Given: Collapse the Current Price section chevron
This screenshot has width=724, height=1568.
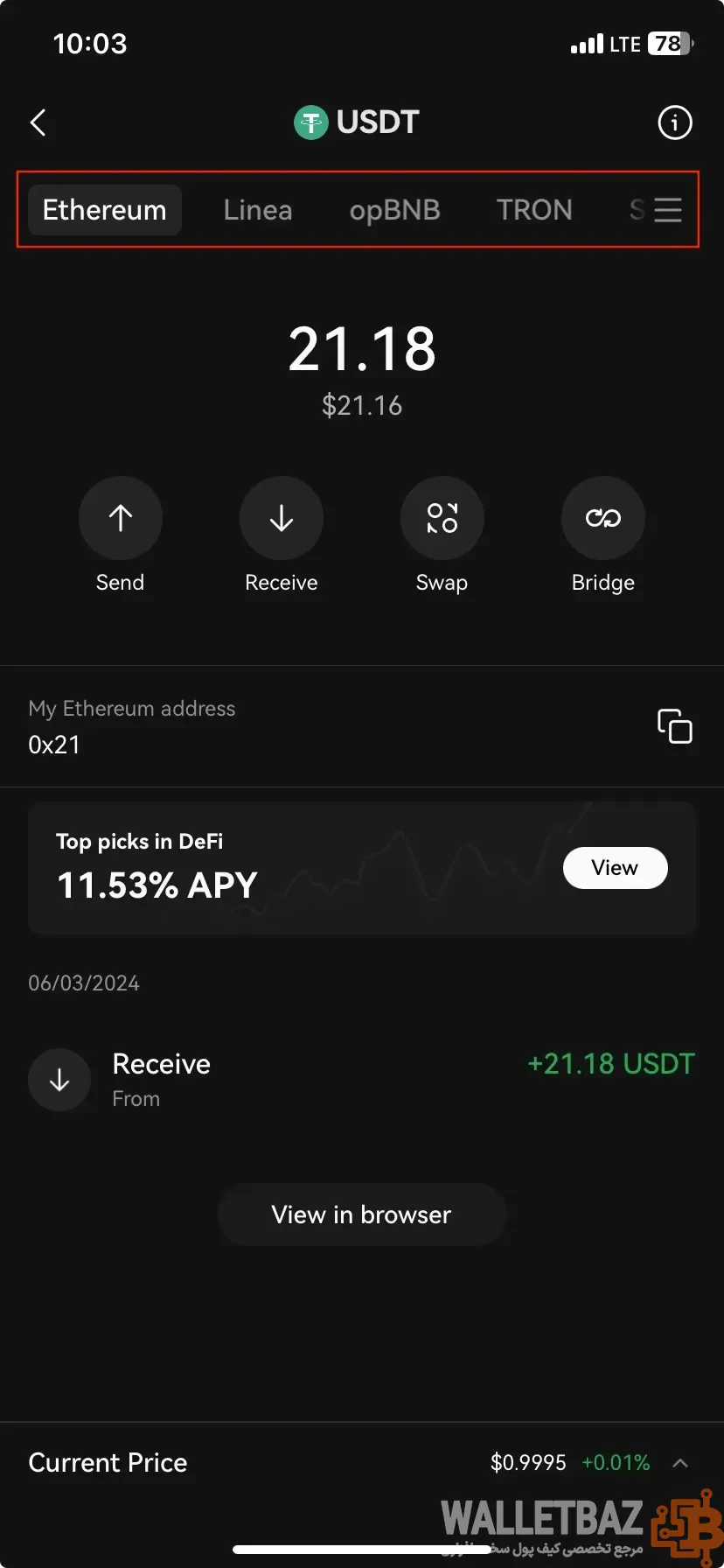Looking at the screenshot, I should click(x=680, y=1462).
